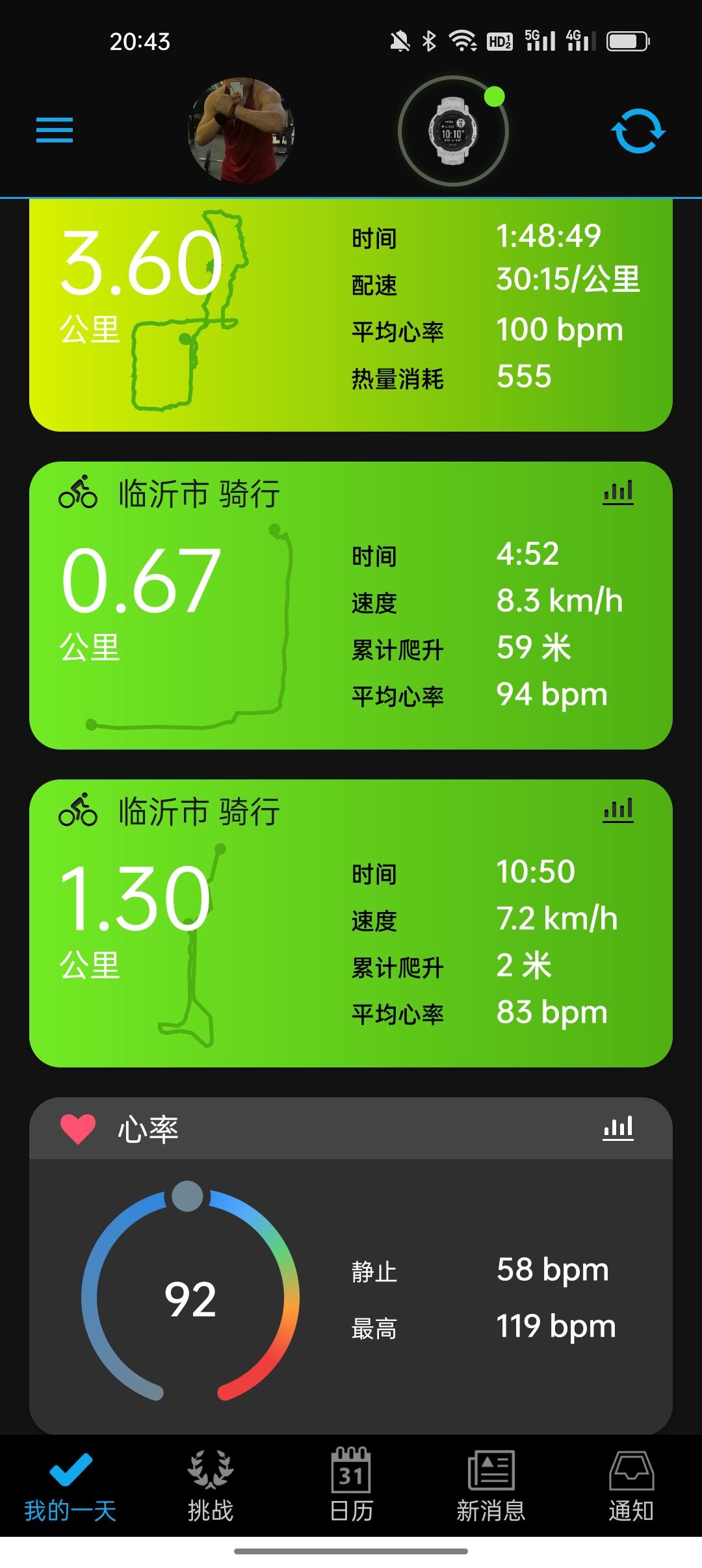Open the user profile photo
Image resolution: width=702 pixels, height=1568 pixels.
pyautogui.click(x=241, y=131)
